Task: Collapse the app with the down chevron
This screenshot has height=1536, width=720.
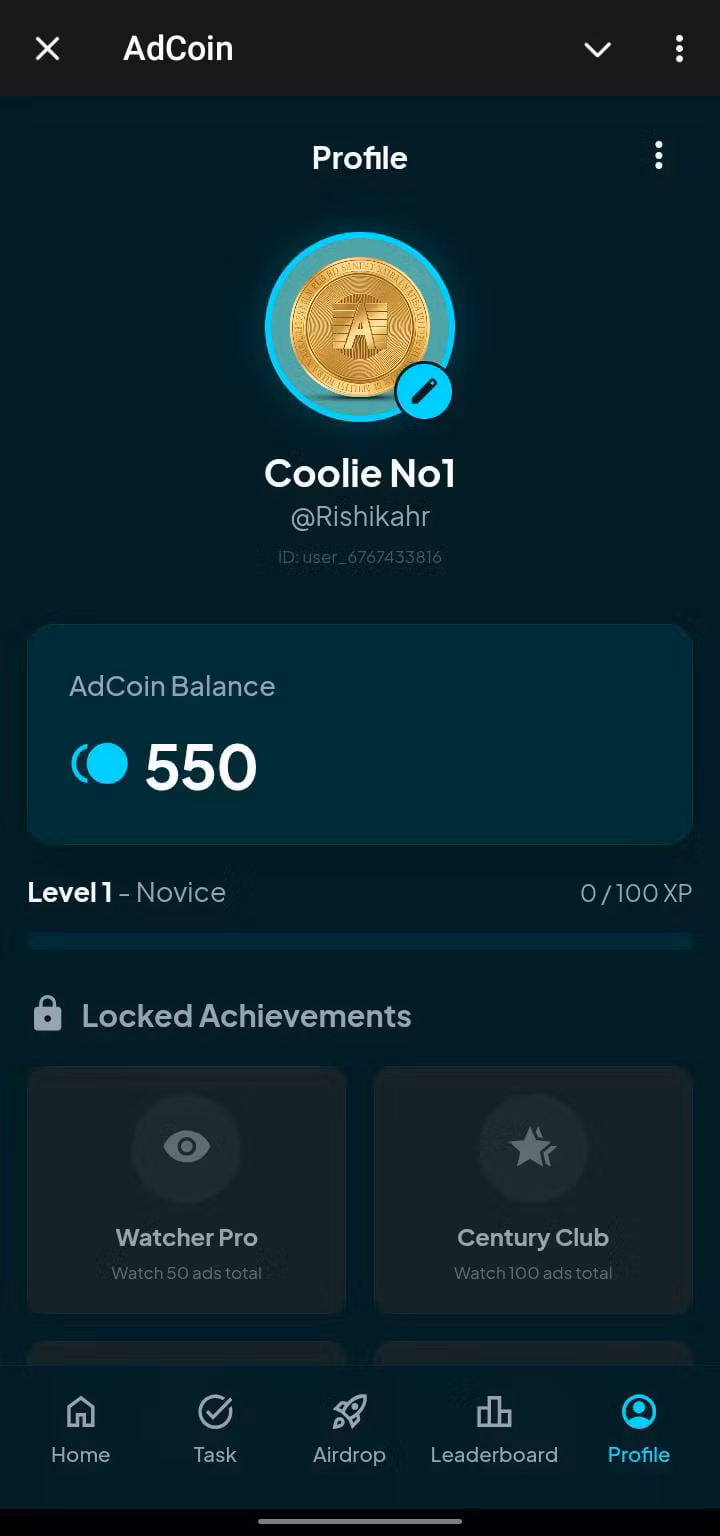Action: 597,49
